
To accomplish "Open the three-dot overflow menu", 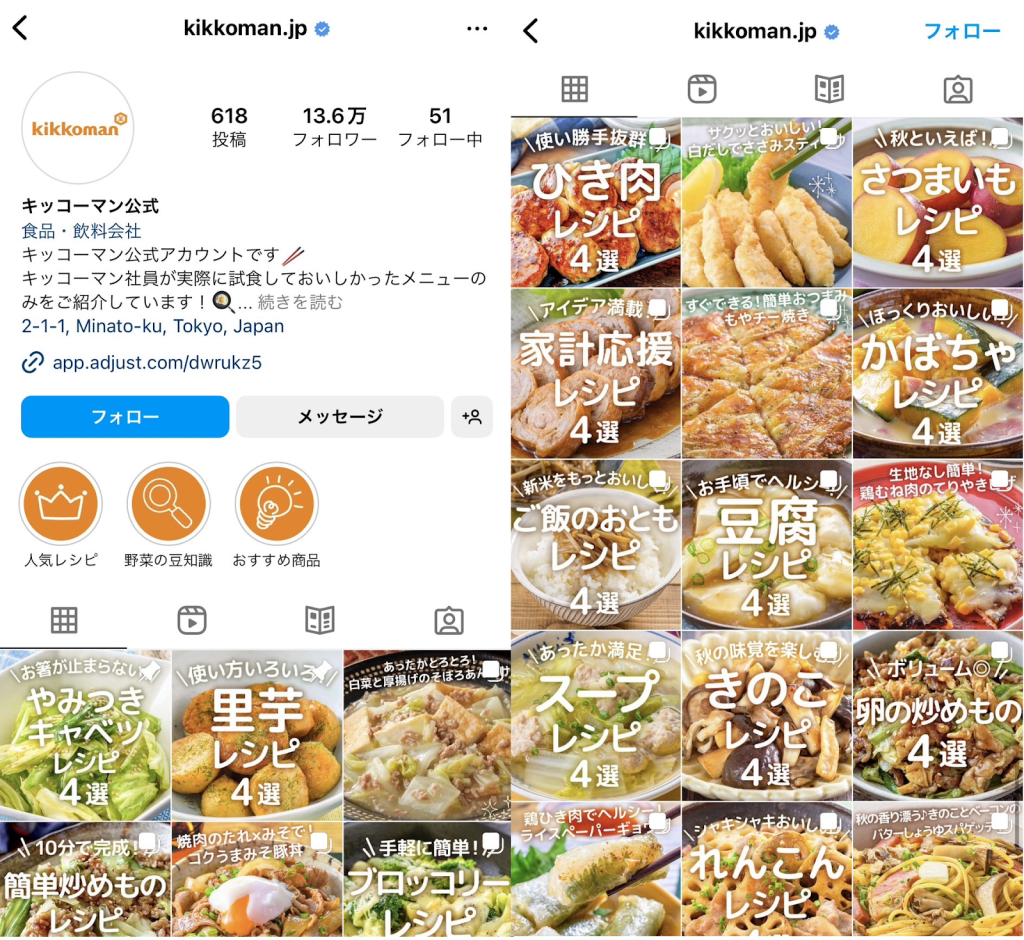I will coord(477,29).
